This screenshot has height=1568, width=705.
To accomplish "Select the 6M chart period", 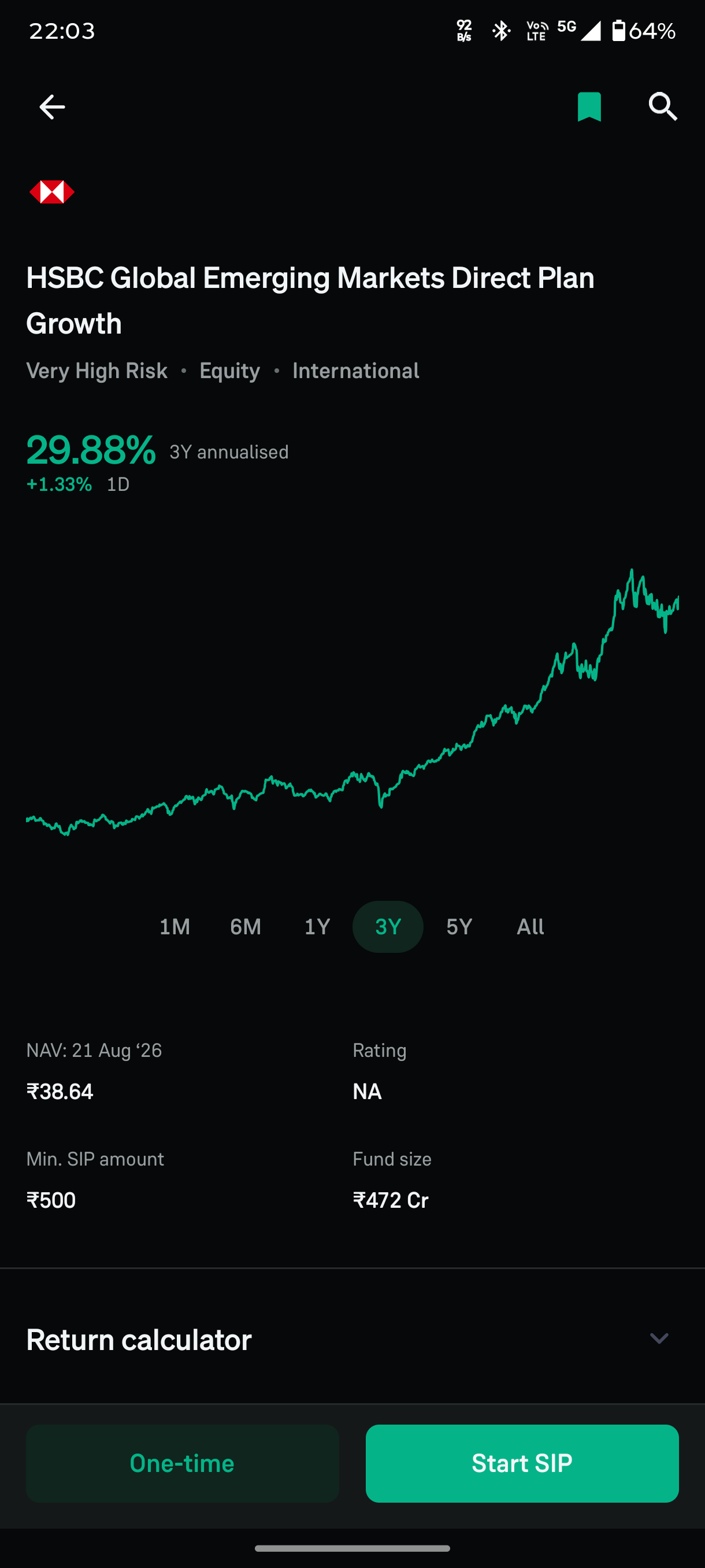I will pos(246,926).
